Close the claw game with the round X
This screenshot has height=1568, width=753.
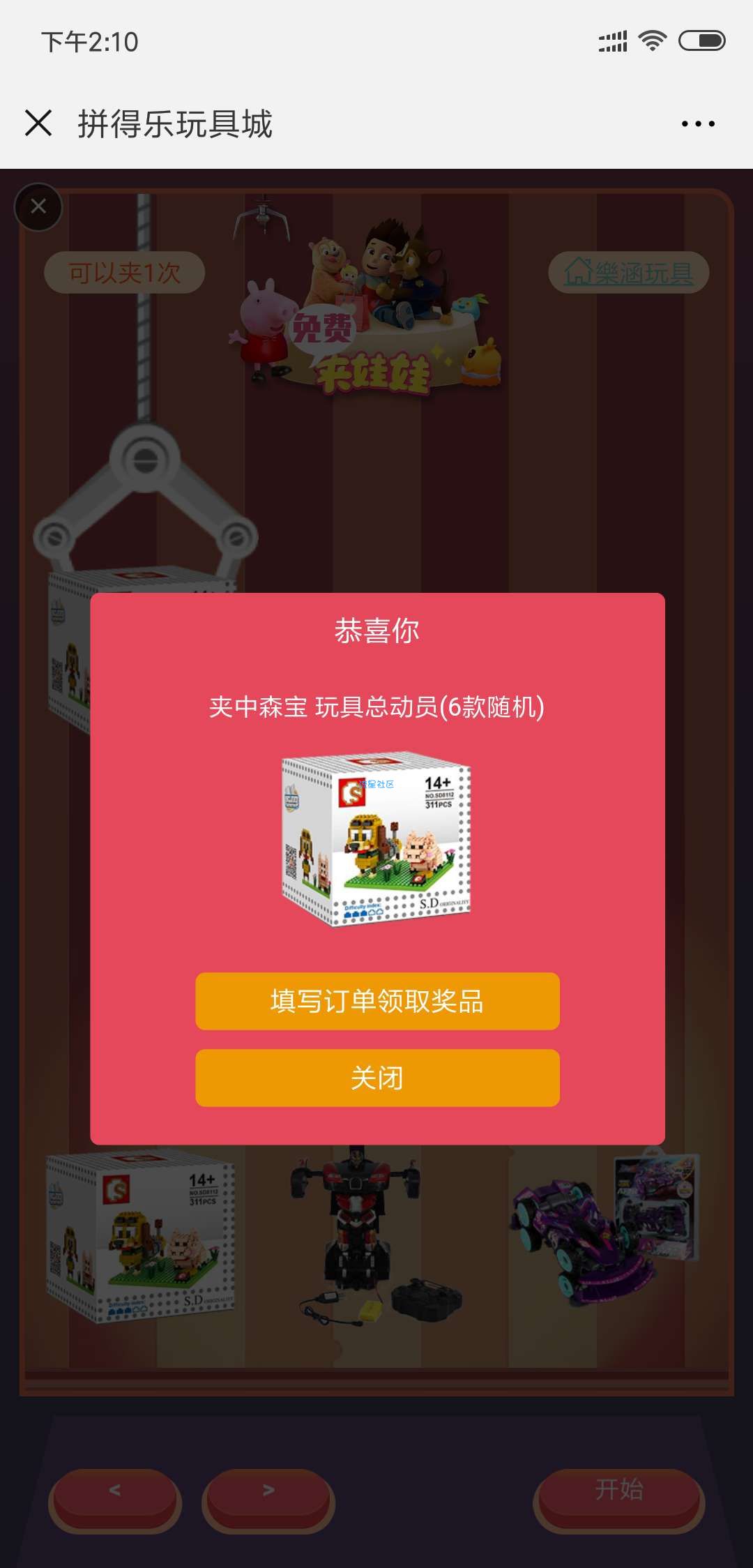[38, 206]
